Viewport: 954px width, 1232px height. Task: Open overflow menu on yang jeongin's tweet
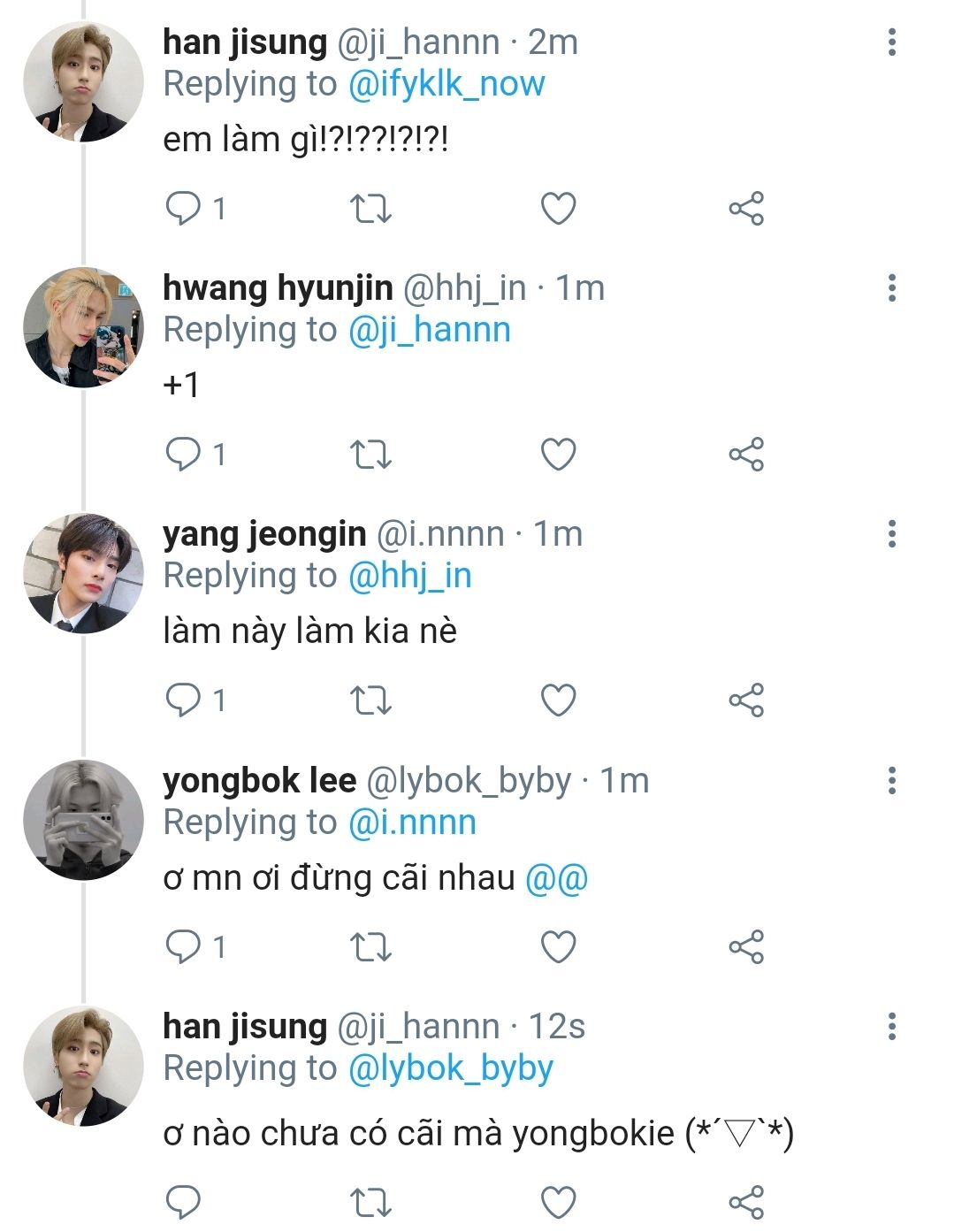click(891, 533)
